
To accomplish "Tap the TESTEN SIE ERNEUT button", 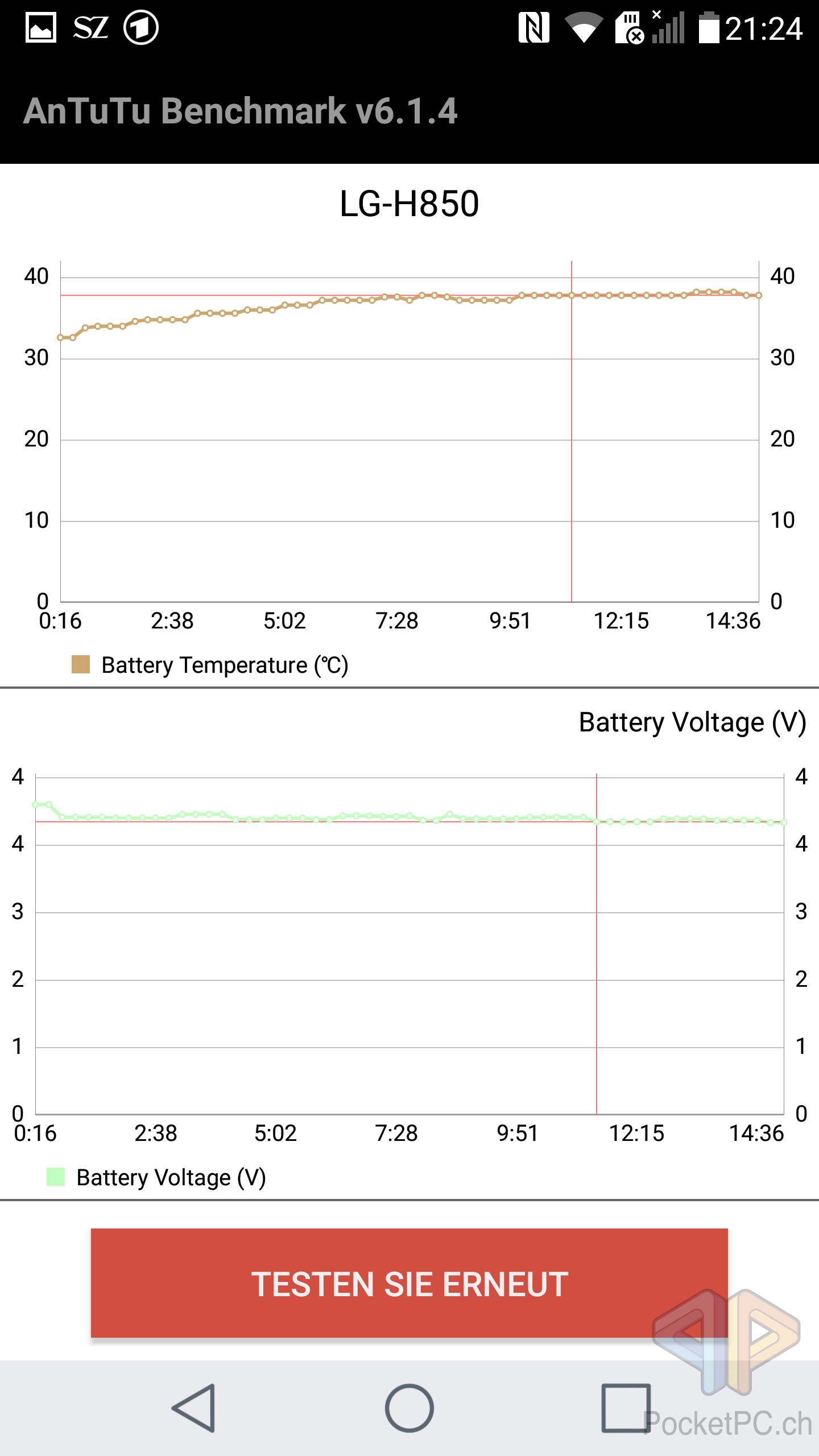I will [x=409, y=1284].
